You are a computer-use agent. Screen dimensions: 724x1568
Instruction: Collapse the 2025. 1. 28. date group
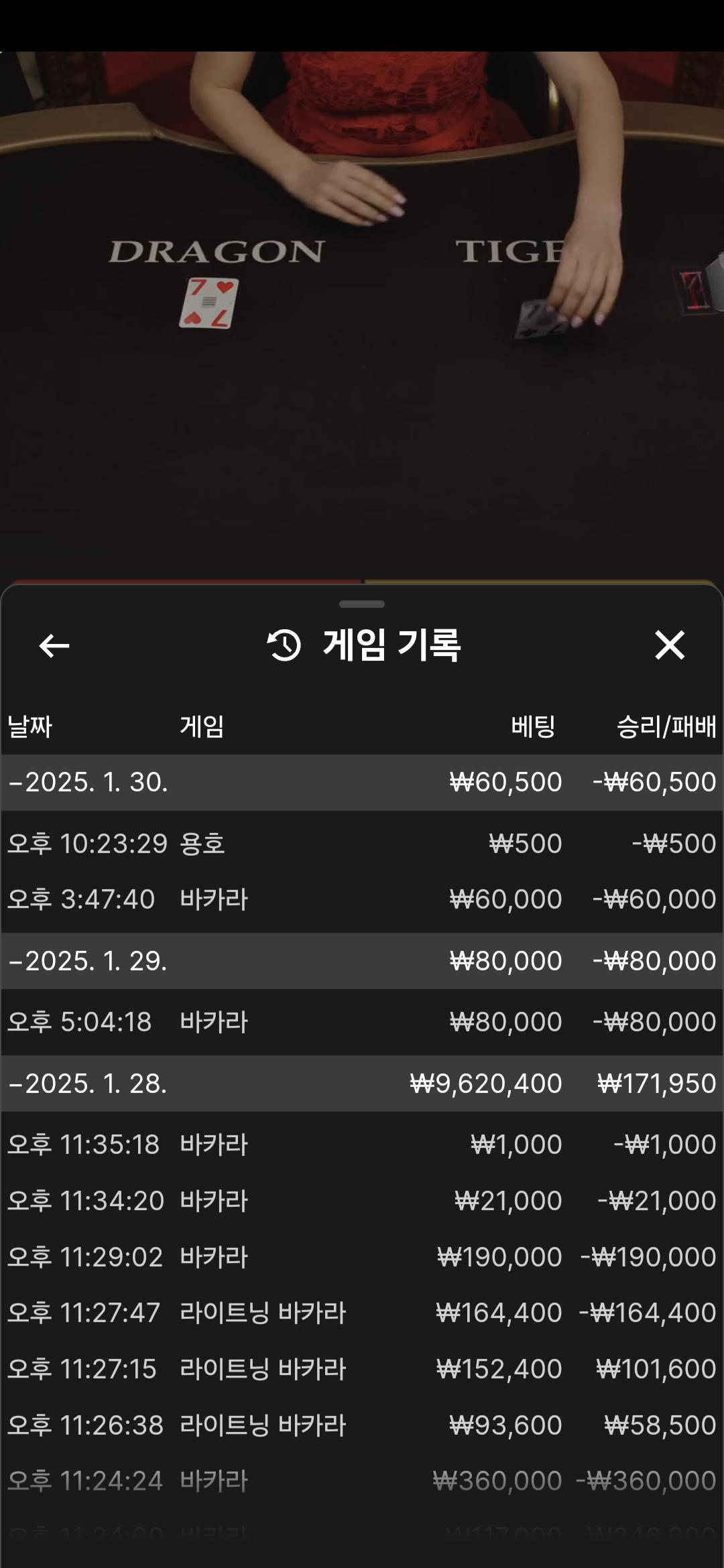(x=88, y=1084)
